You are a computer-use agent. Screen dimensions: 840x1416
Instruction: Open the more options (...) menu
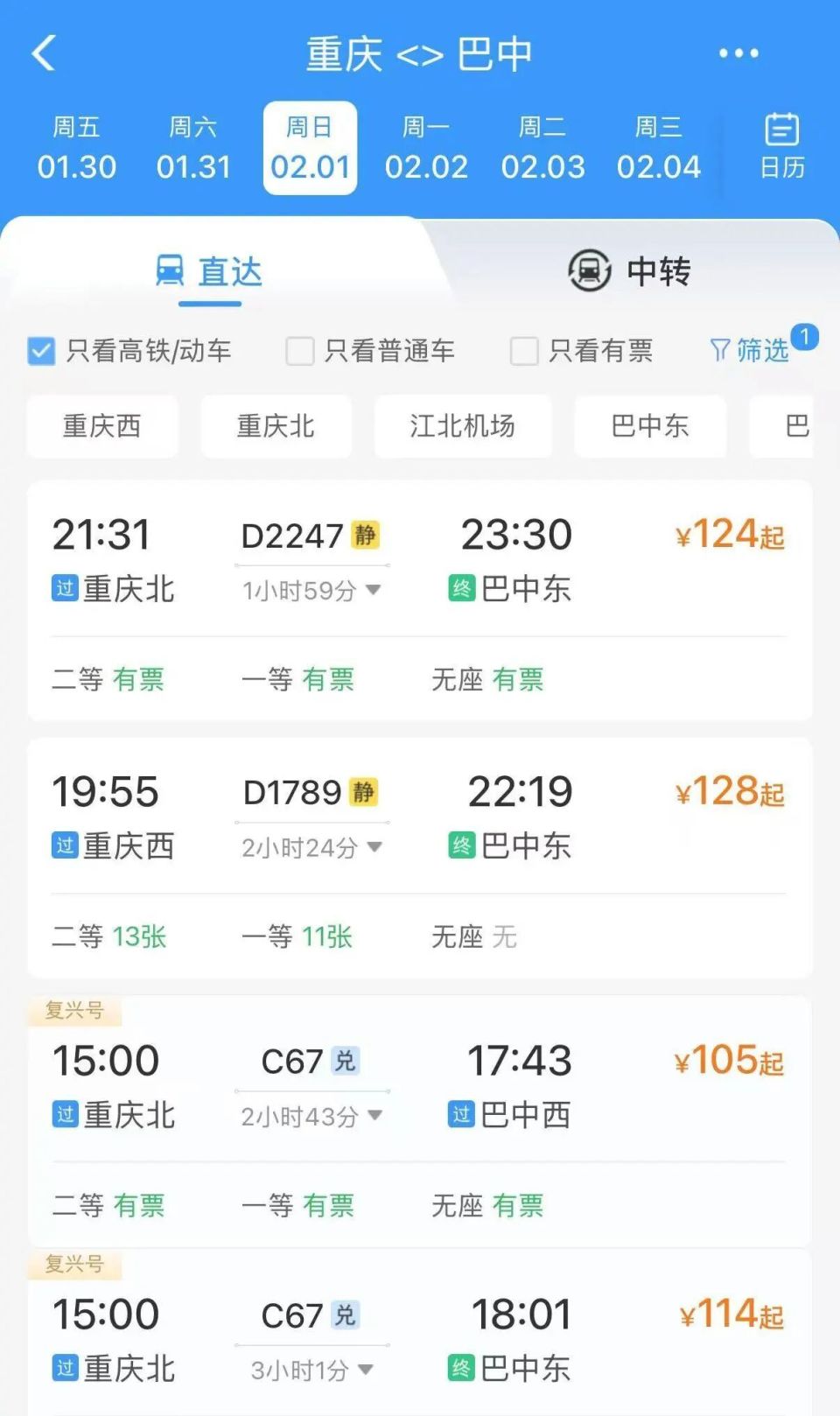pos(738,53)
